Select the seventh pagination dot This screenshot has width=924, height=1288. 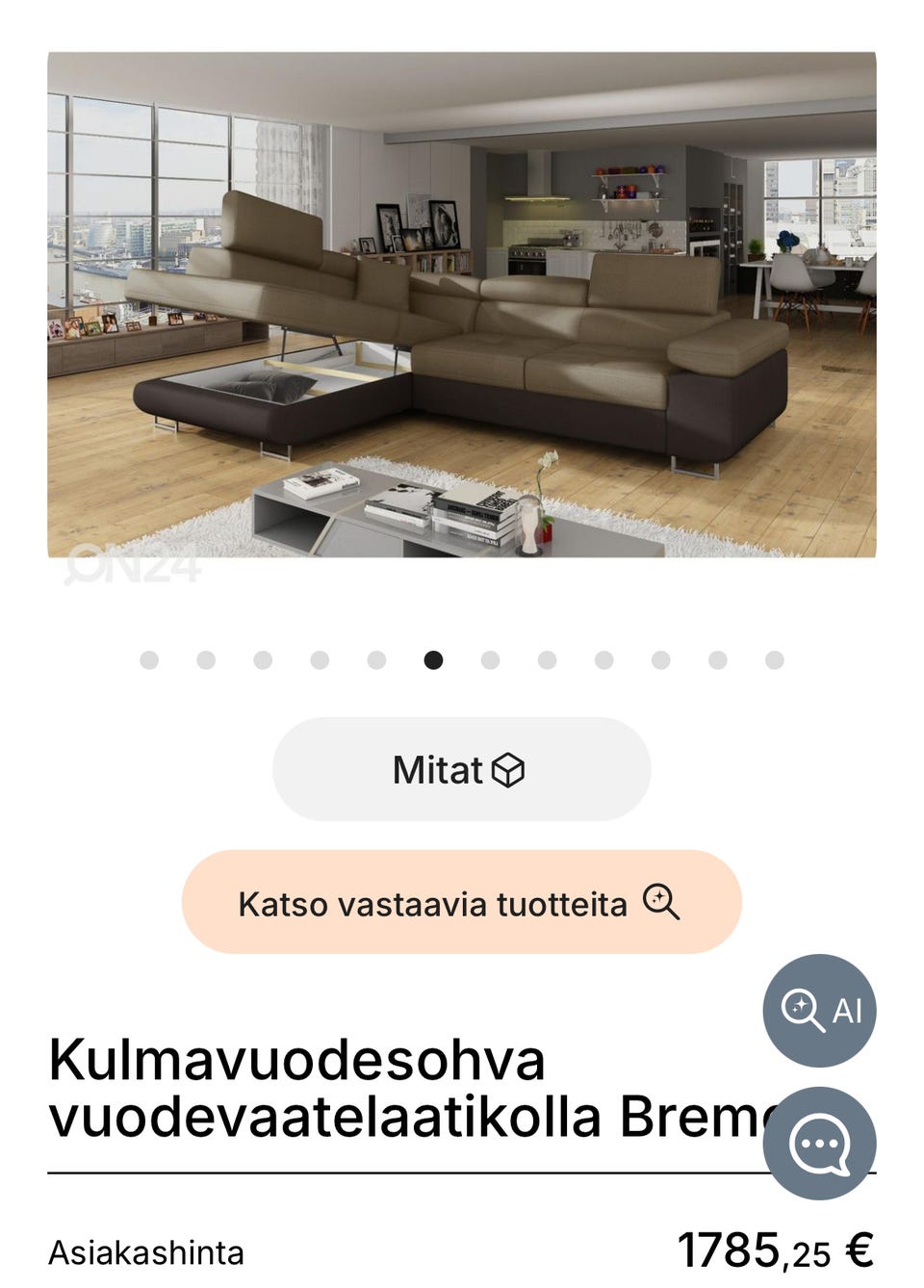point(489,660)
